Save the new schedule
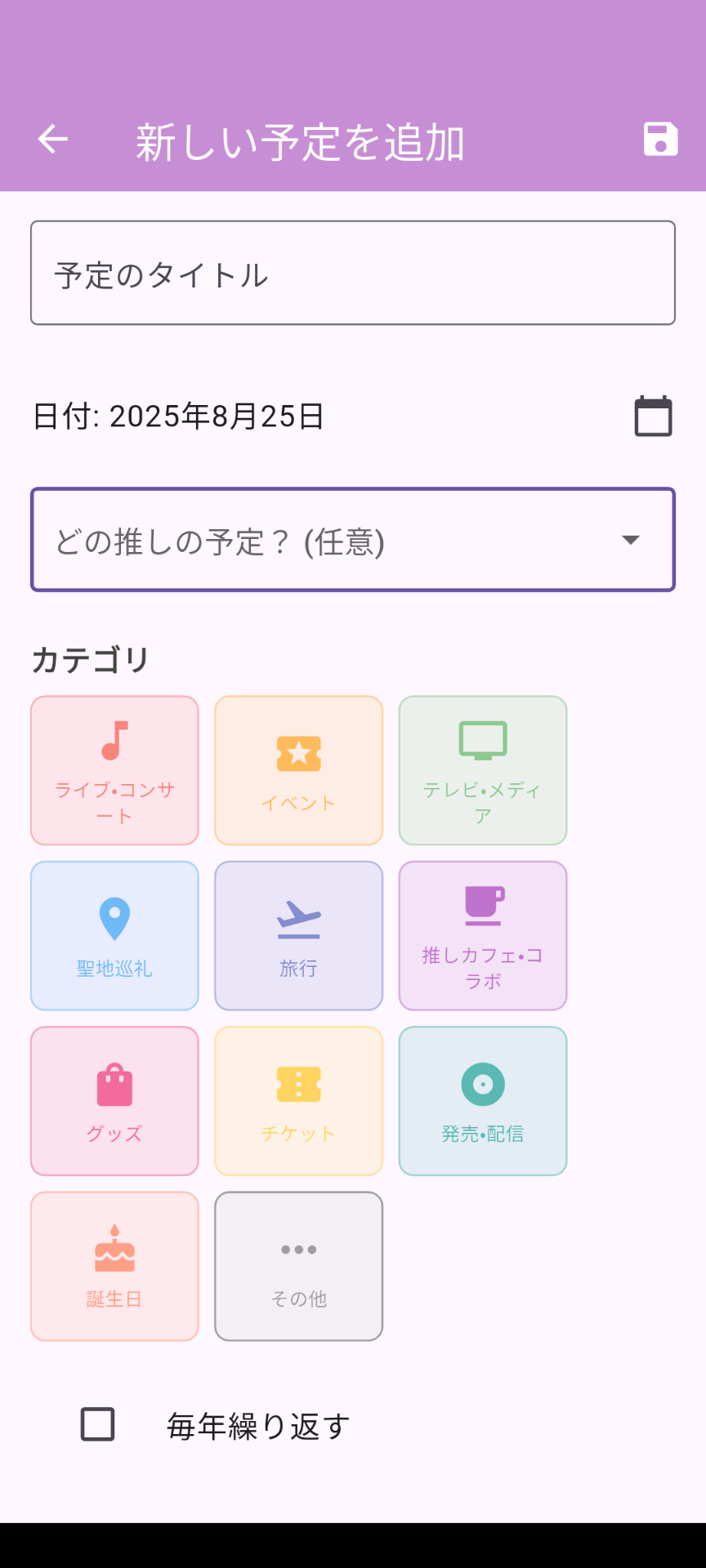The height and width of the screenshot is (1568, 706). 660,139
